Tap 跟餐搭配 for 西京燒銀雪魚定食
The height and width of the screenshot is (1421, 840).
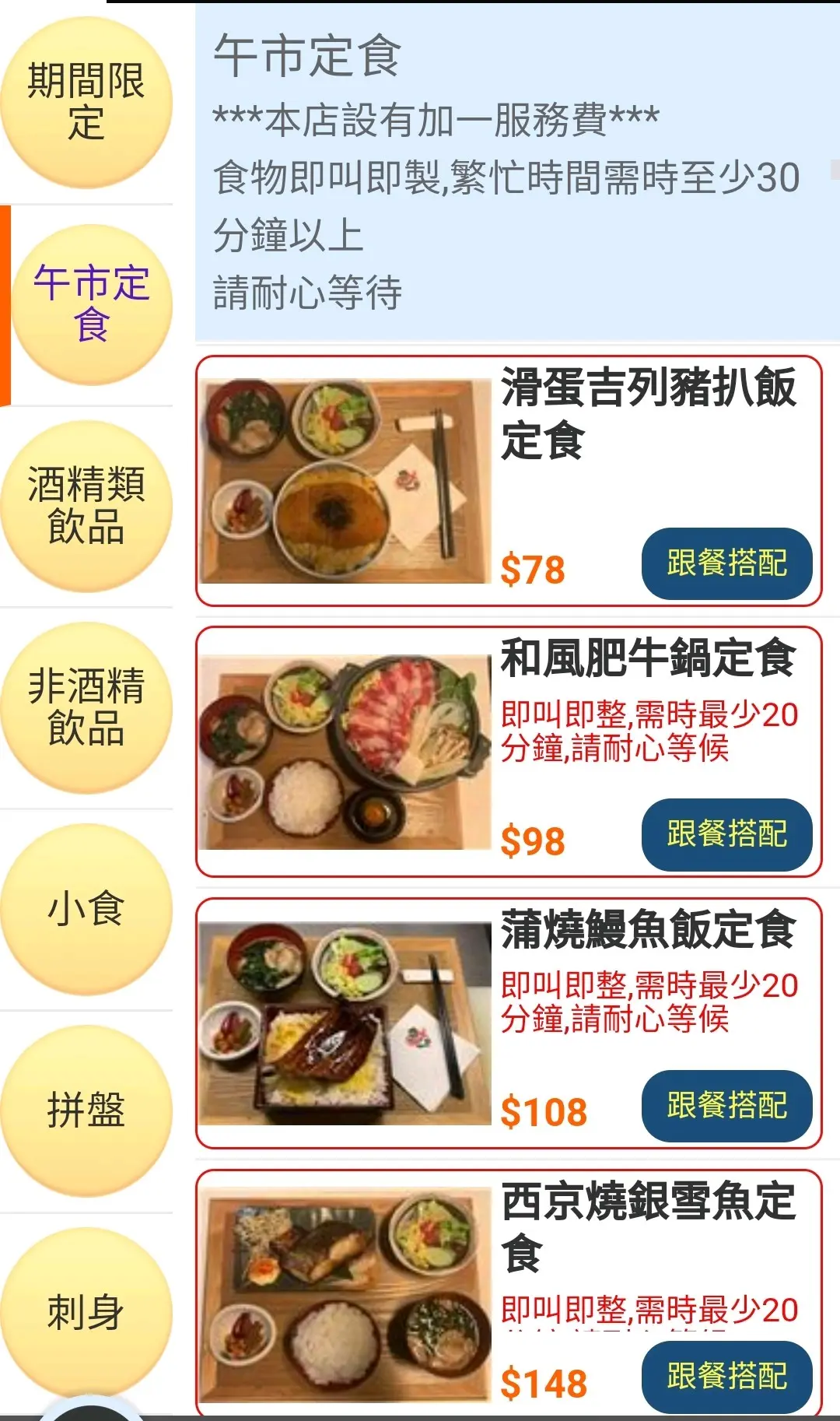[726, 1376]
